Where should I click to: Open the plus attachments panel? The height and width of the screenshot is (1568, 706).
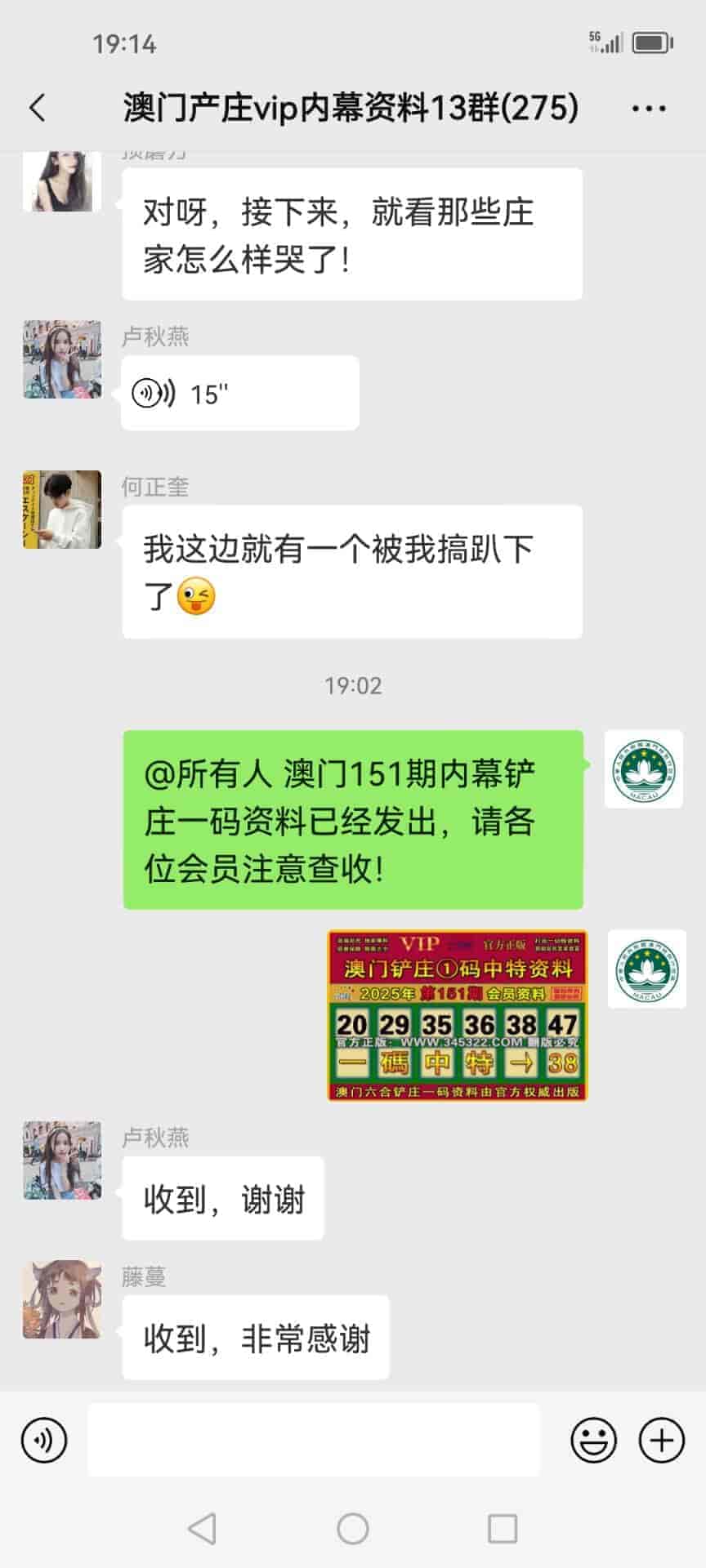click(x=661, y=1440)
